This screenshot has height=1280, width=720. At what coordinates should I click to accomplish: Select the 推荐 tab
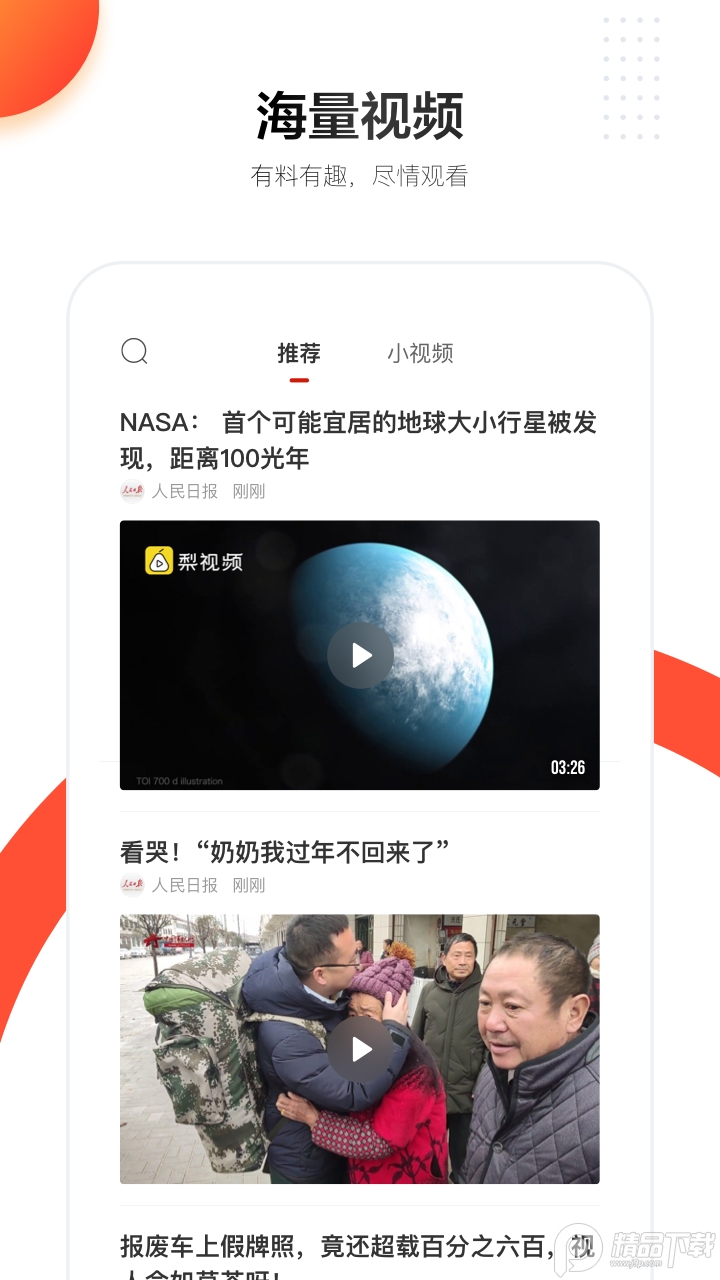(299, 352)
